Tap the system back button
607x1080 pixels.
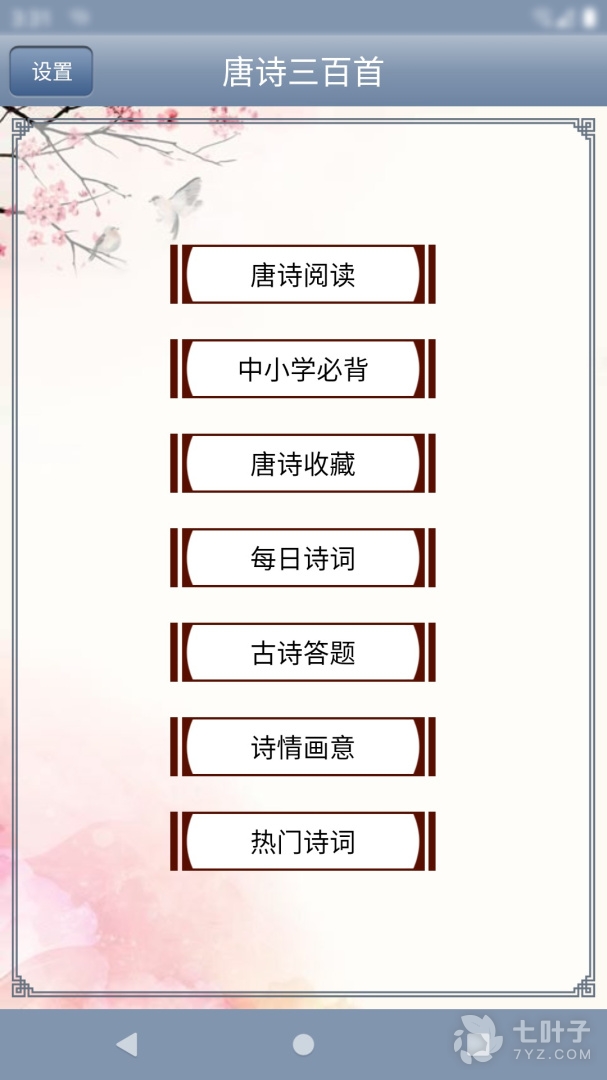click(x=126, y=1045)
